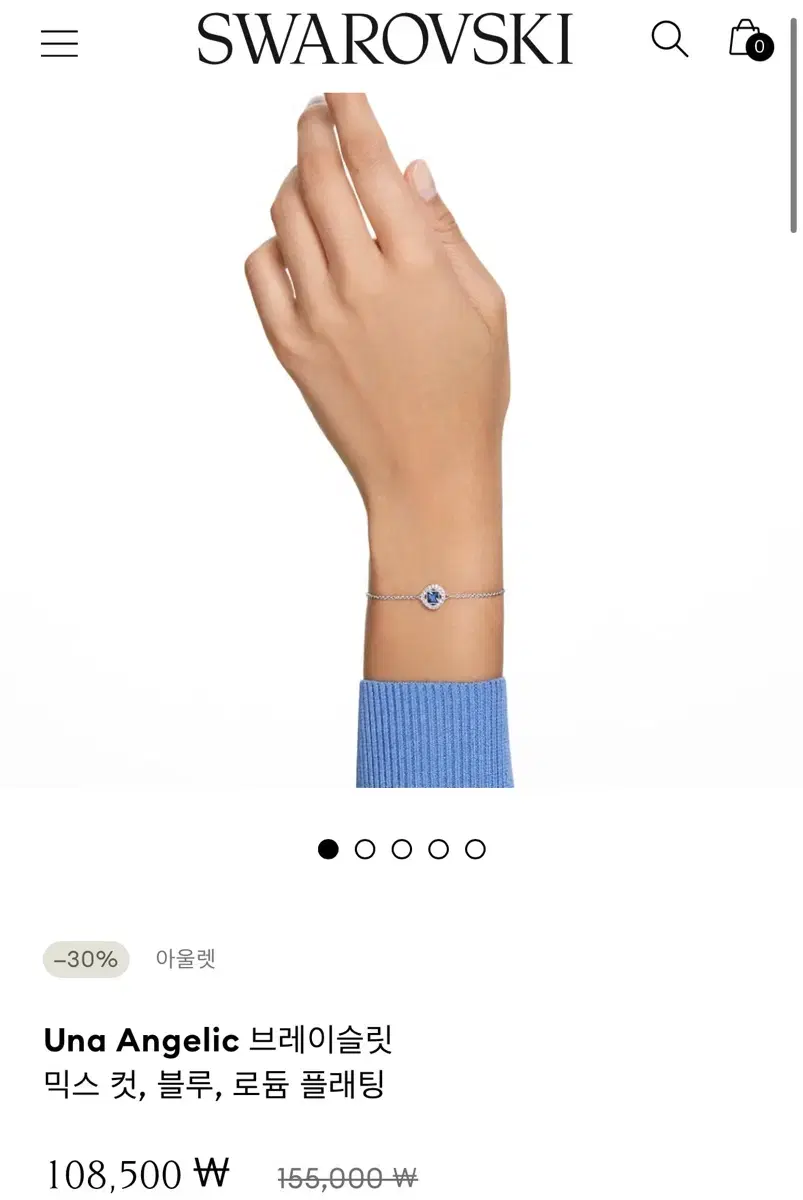This screenshot has height=1200, width=803.
Task: Select the last carousel dot
Action: (474, 848)
